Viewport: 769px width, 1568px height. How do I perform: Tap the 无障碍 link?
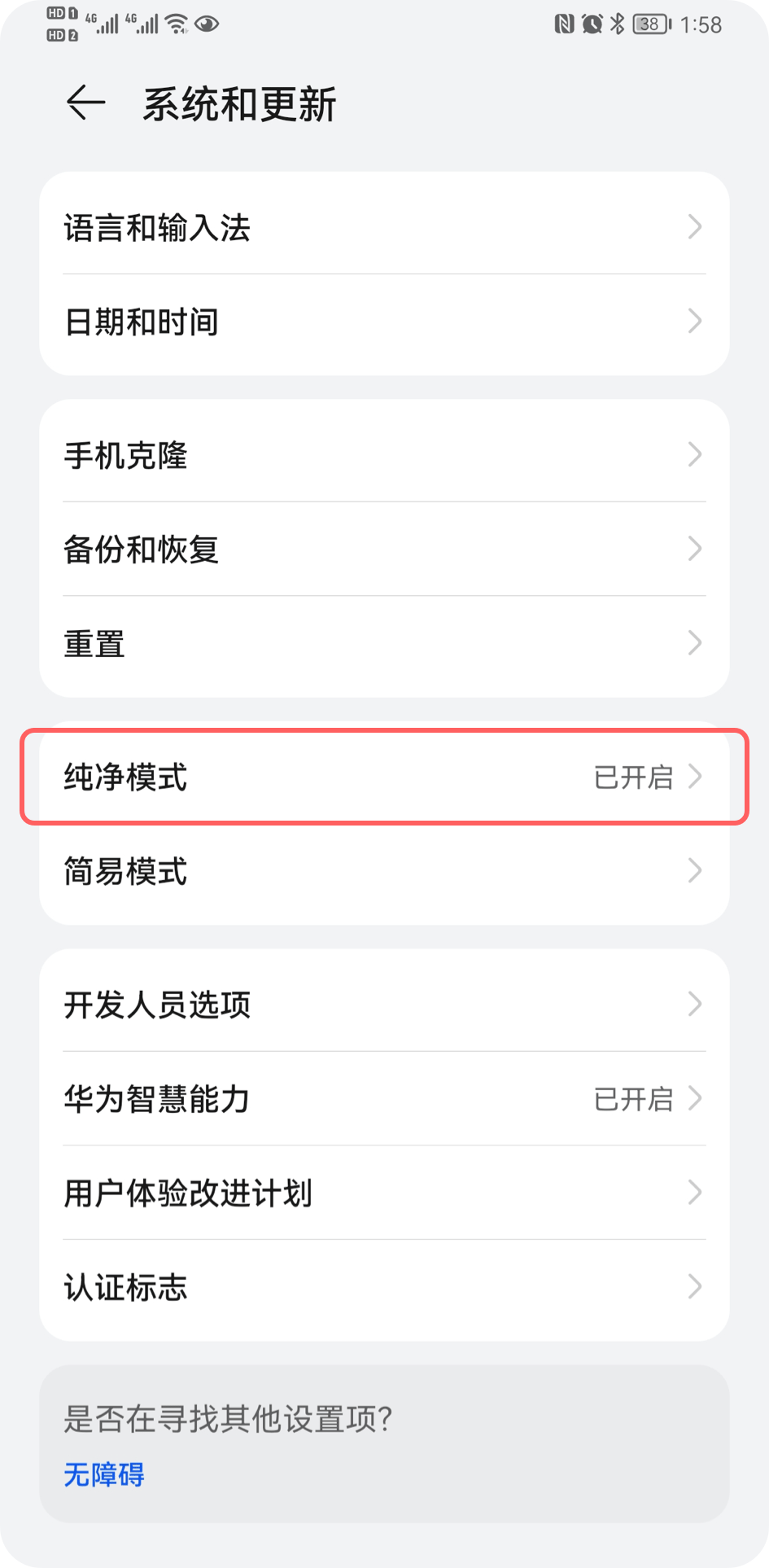[x=104, y=1474]
